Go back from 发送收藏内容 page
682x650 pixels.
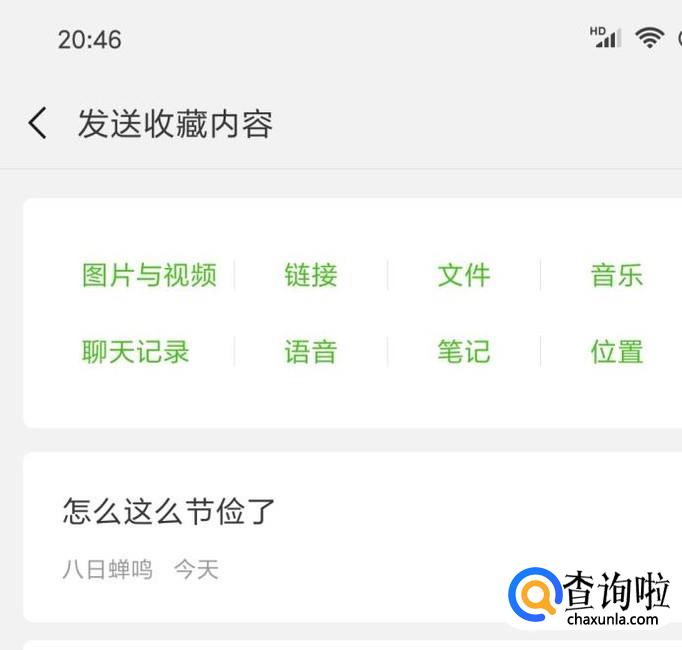(x=38, y=124)
